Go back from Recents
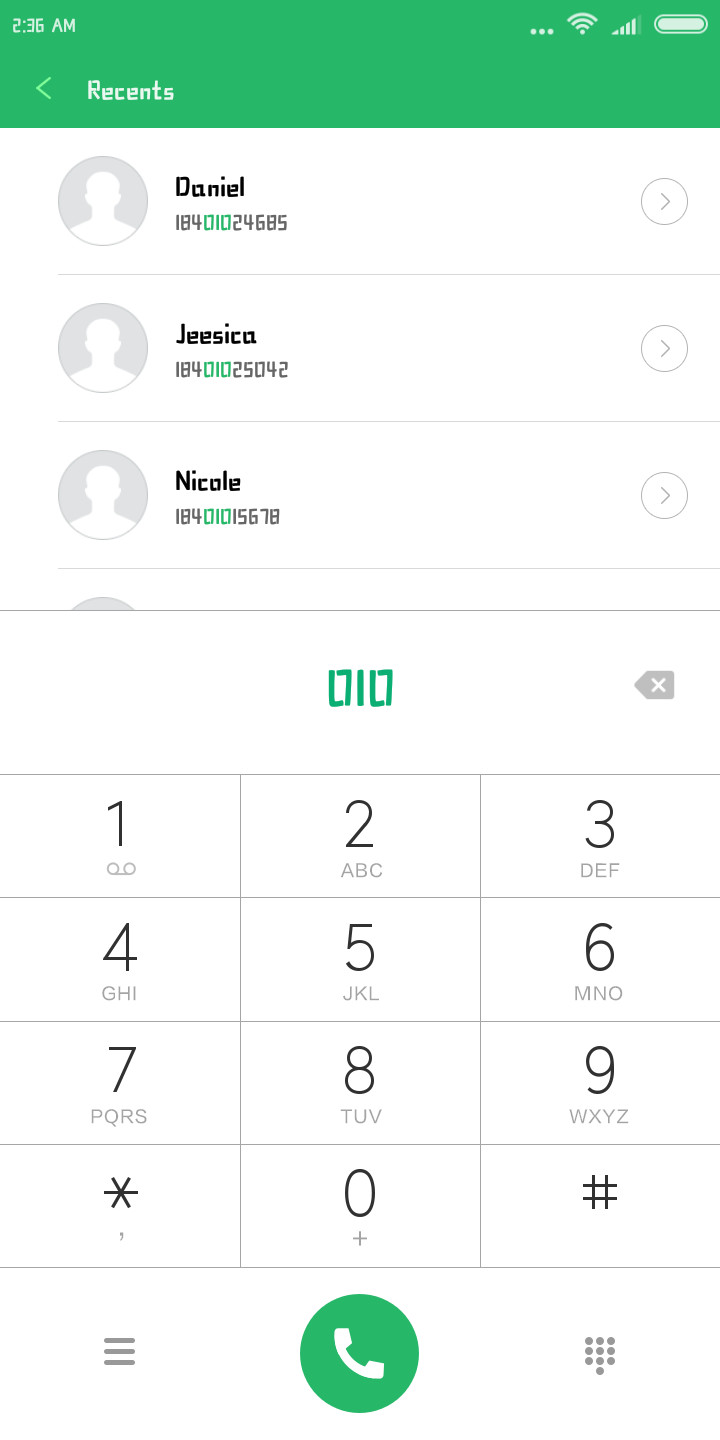Screen dimensions: 720x1440 43,90
